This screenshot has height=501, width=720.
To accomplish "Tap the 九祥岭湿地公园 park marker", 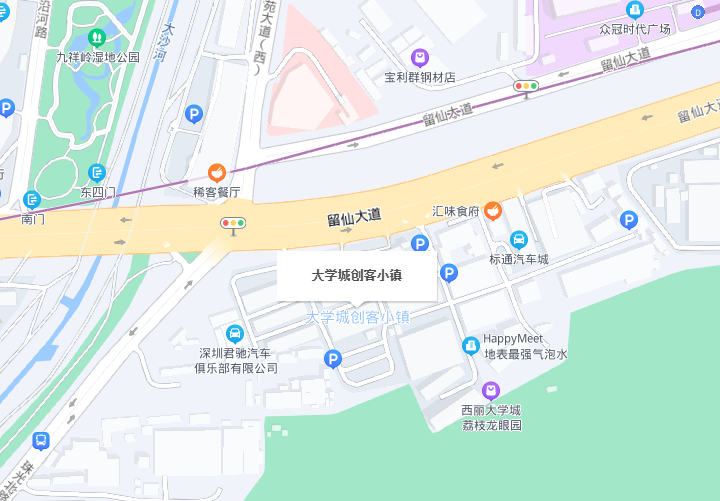I will click(x=97, y=38).
